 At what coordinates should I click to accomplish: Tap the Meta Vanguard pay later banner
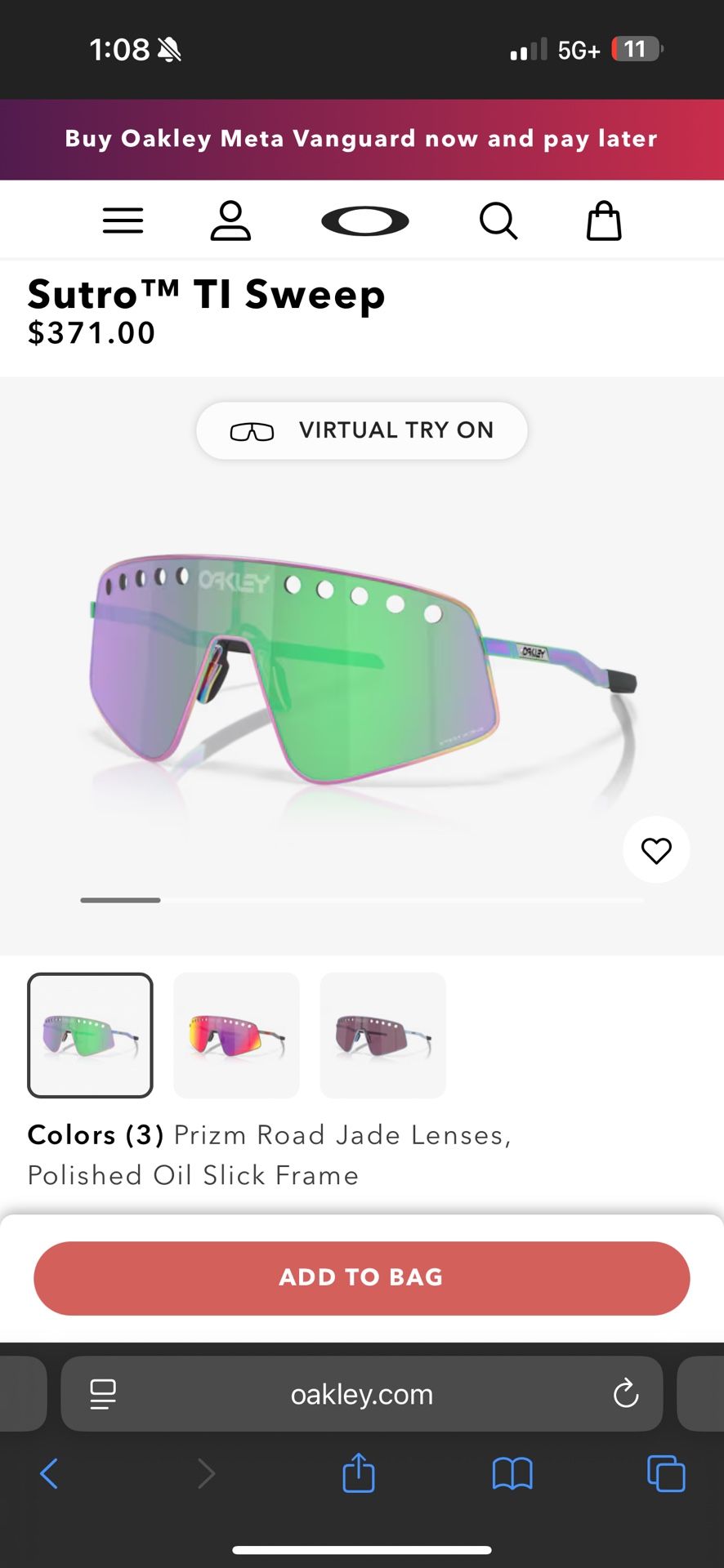[361, 139]
